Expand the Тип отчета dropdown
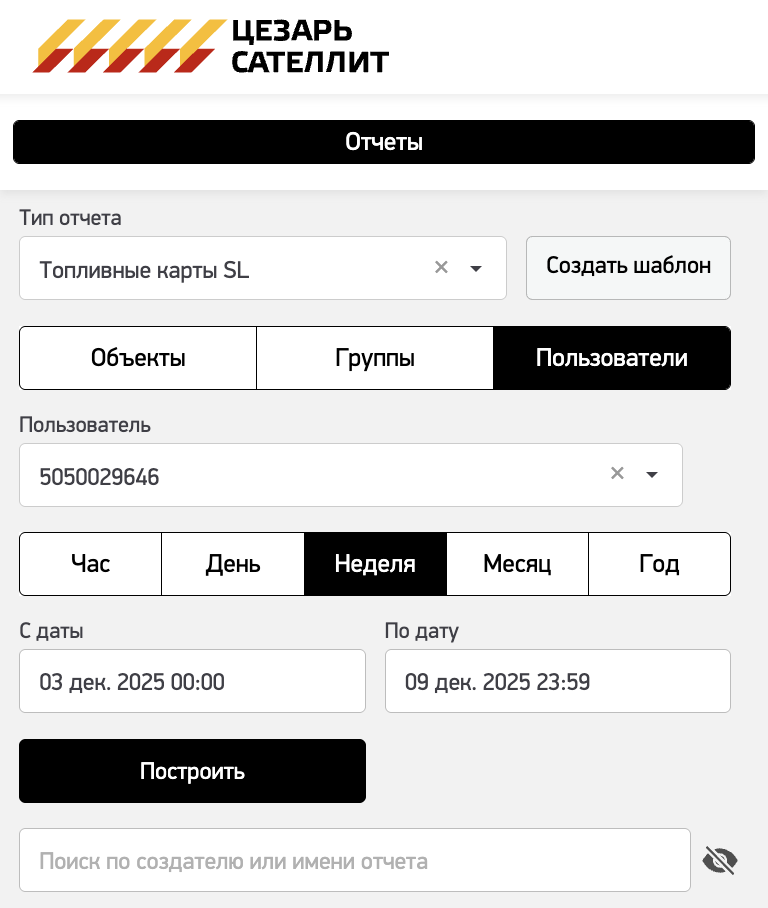 coord(476,269)
